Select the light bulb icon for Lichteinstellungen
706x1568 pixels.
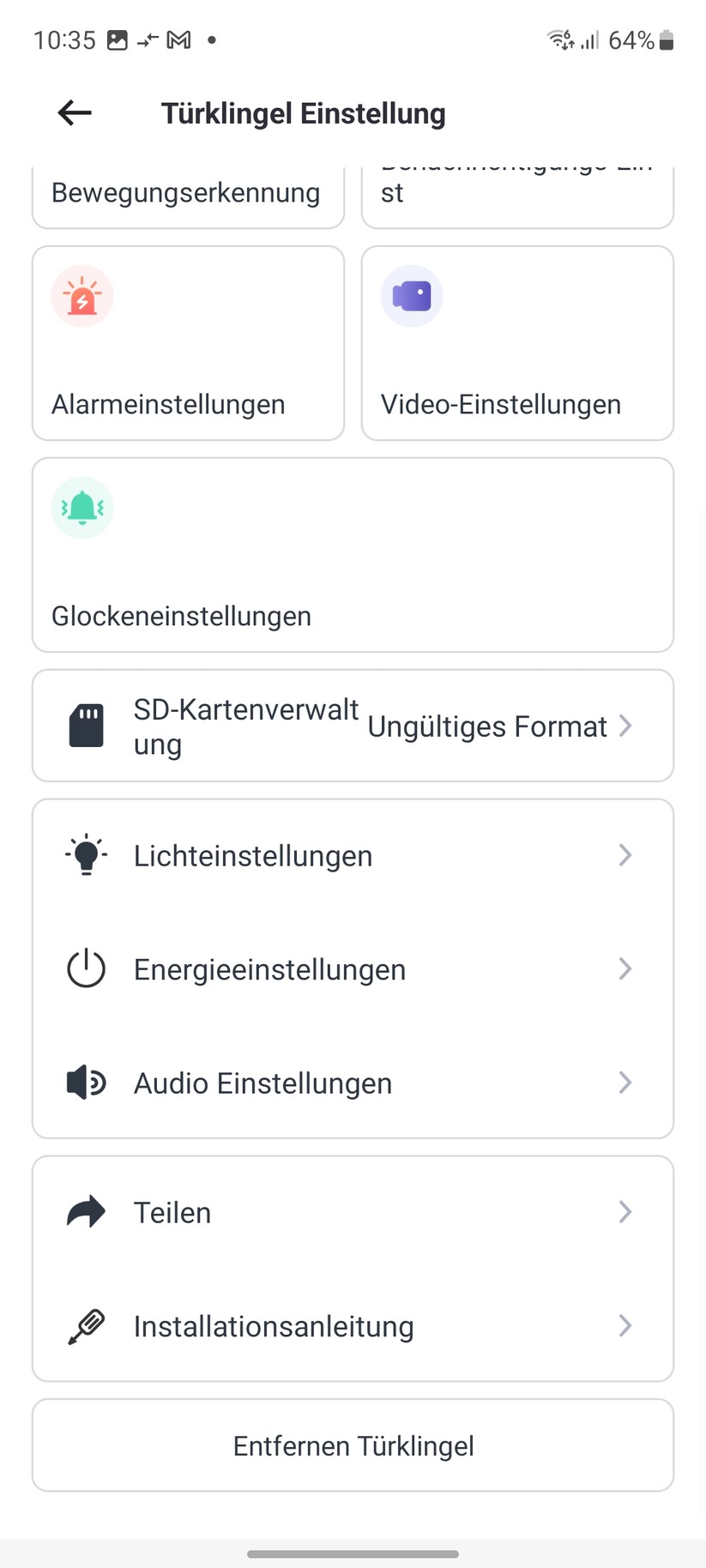[x=85, y=854]
